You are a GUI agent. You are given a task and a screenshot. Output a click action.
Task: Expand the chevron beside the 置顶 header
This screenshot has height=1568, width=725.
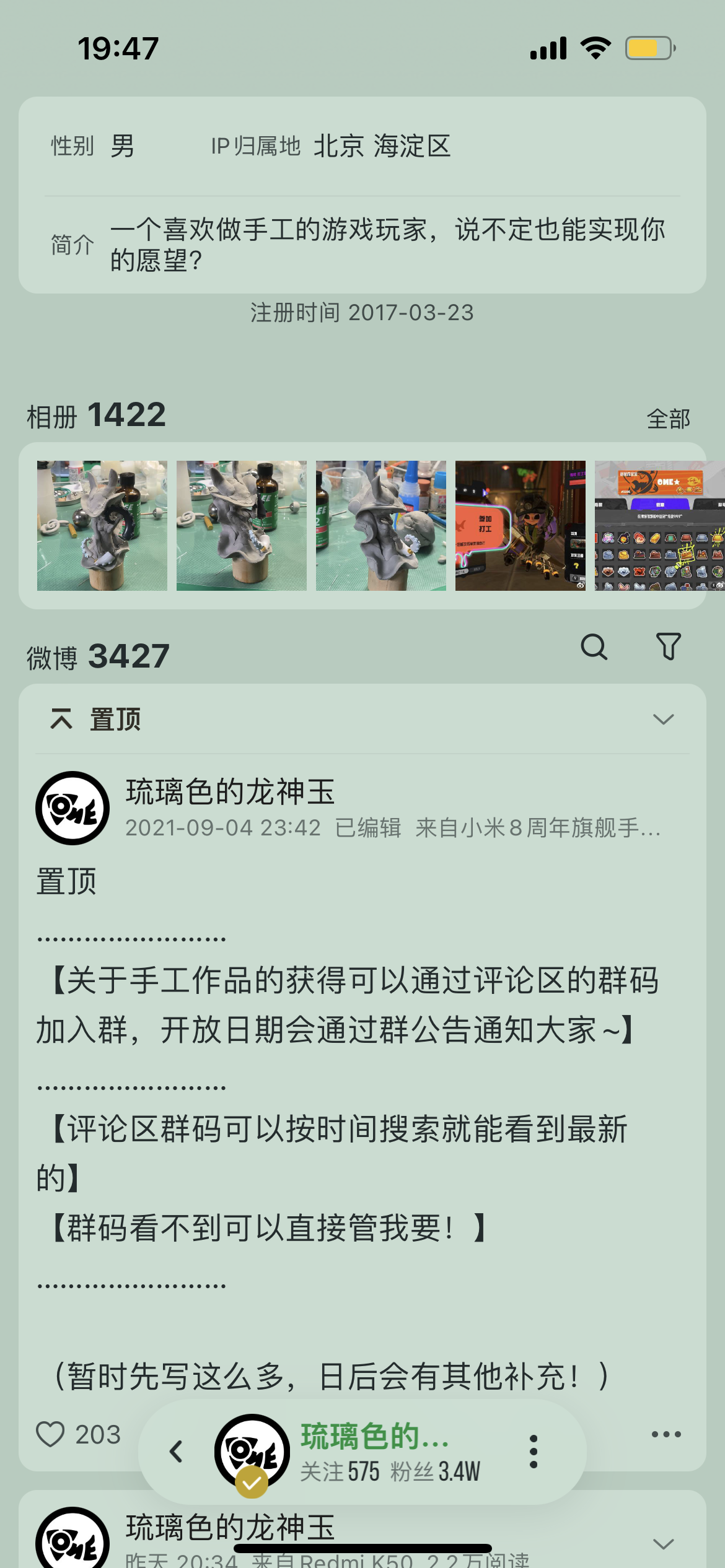pyautogui.click(x=663, y=719)
